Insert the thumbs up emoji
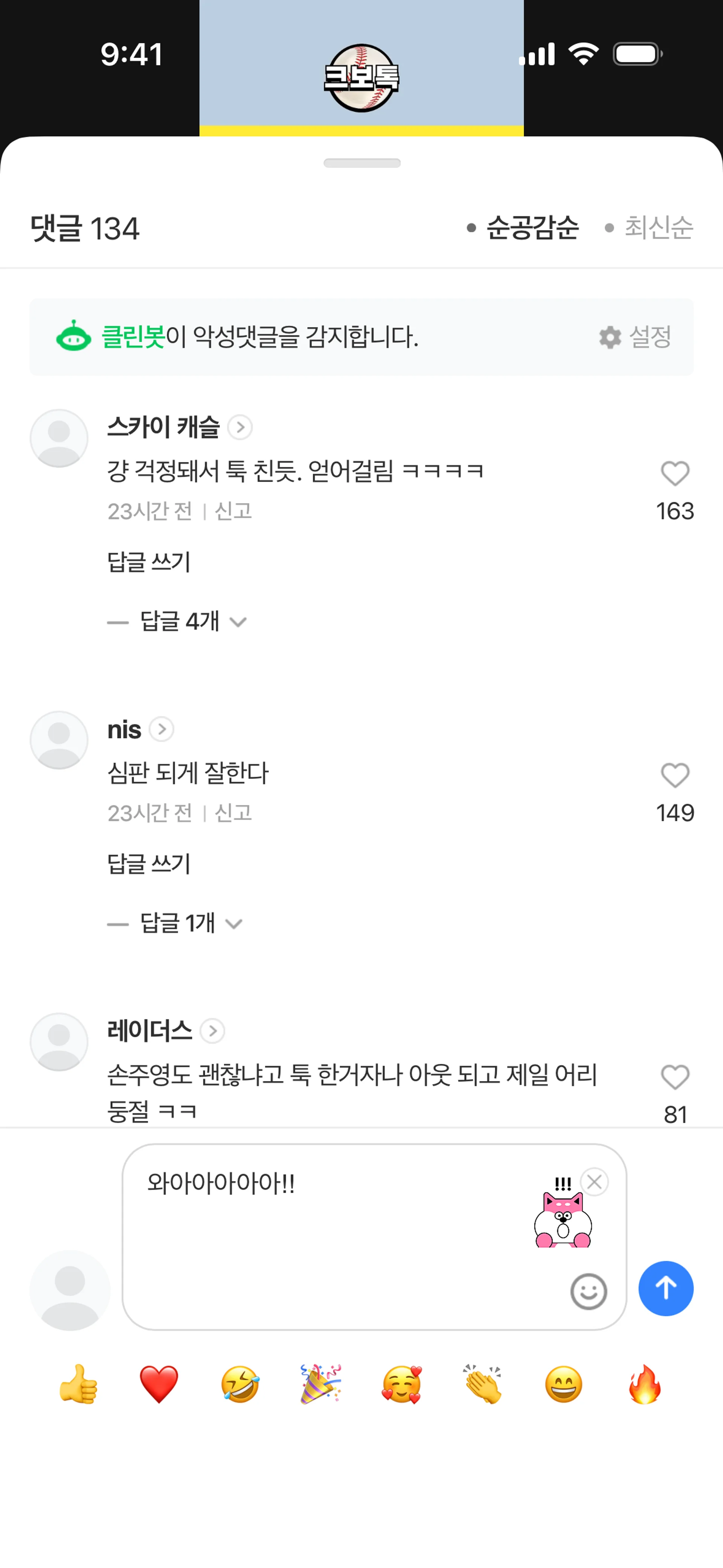723x1568 pixels. click(78, 1384)
